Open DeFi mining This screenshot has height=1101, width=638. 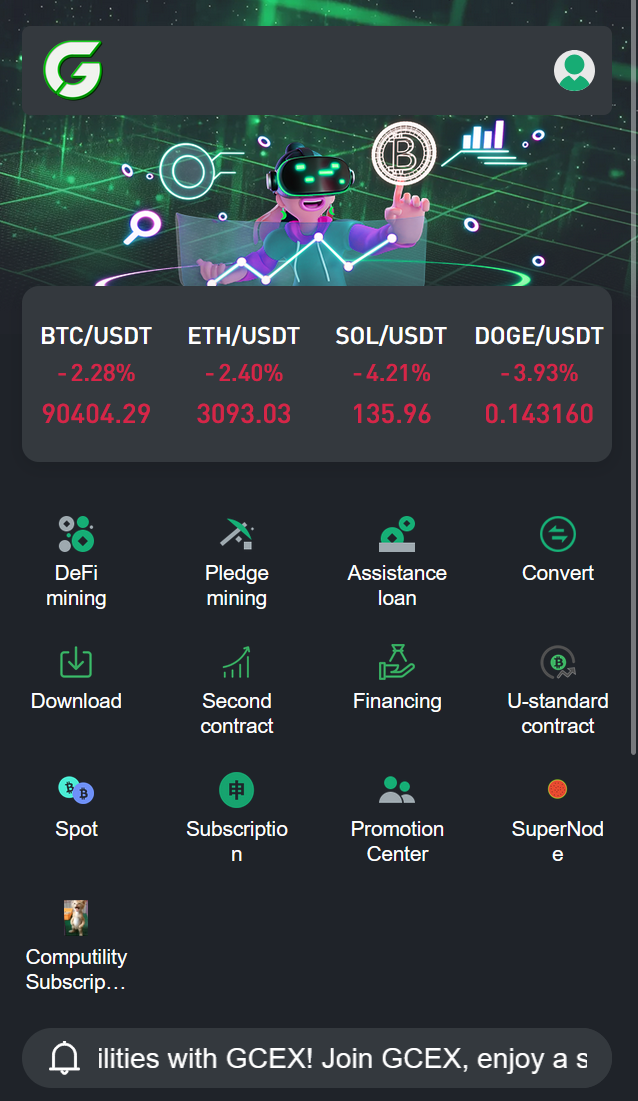tap(76, 561)
